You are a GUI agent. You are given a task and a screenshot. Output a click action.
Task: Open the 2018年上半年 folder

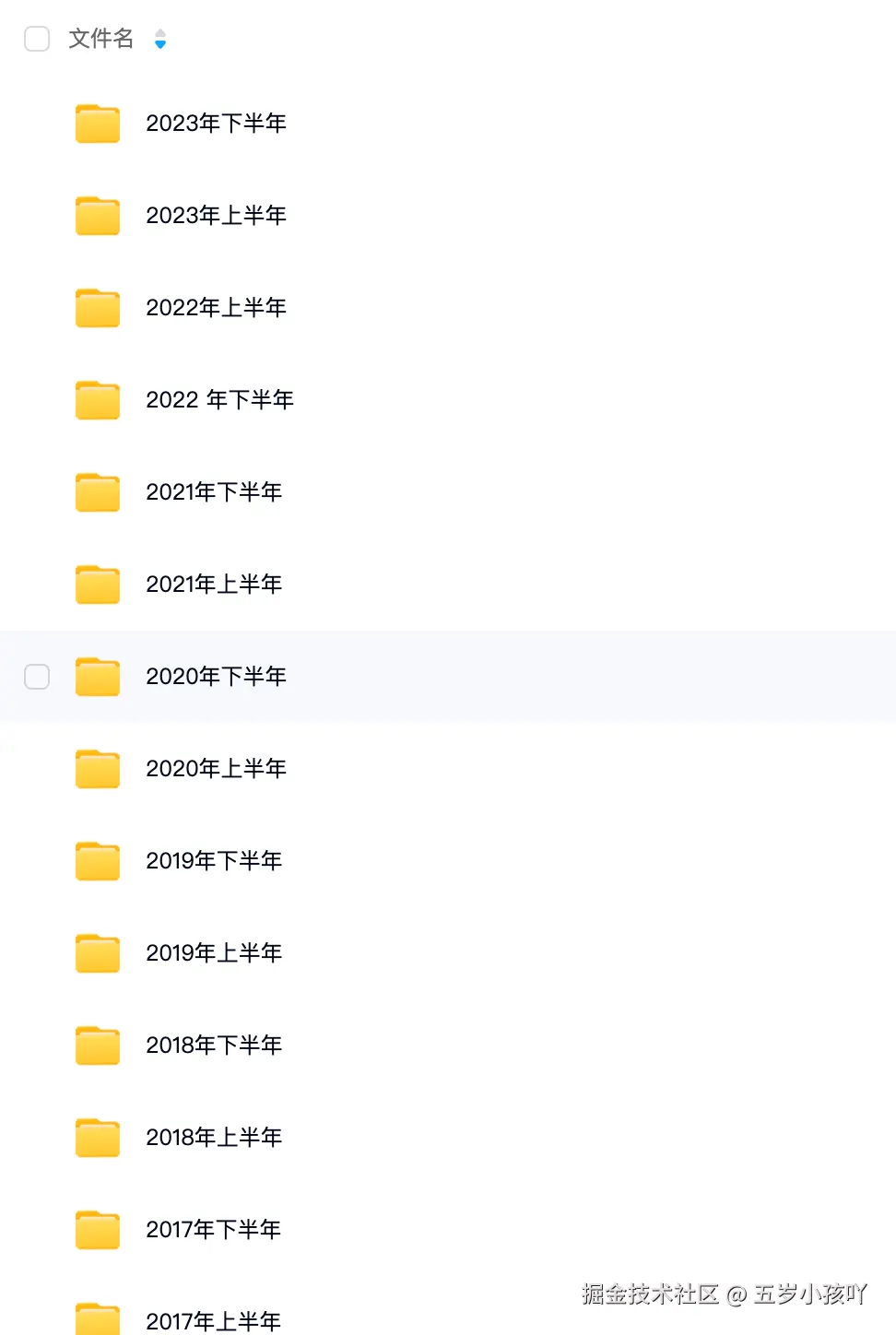pos(214,1138)
